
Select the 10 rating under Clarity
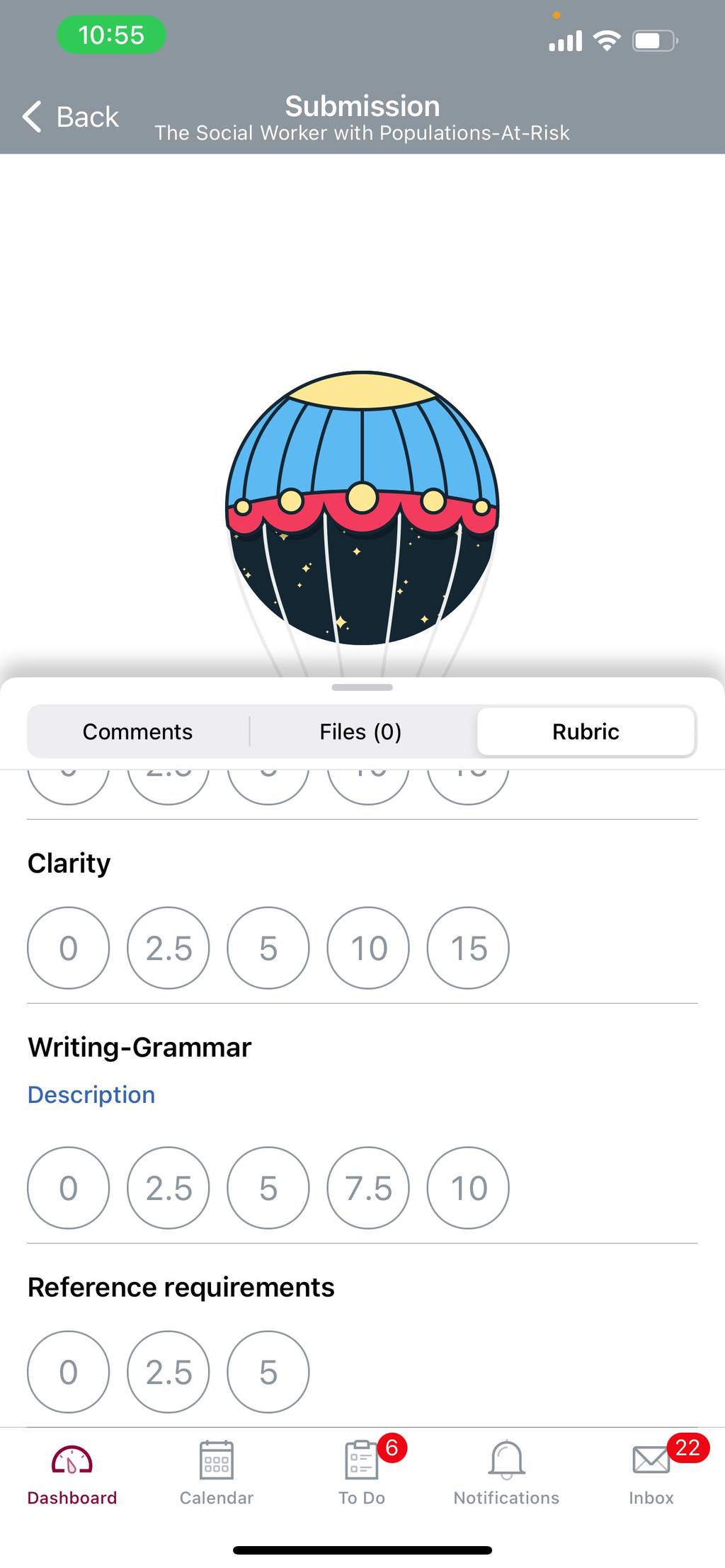click(368, 948)
